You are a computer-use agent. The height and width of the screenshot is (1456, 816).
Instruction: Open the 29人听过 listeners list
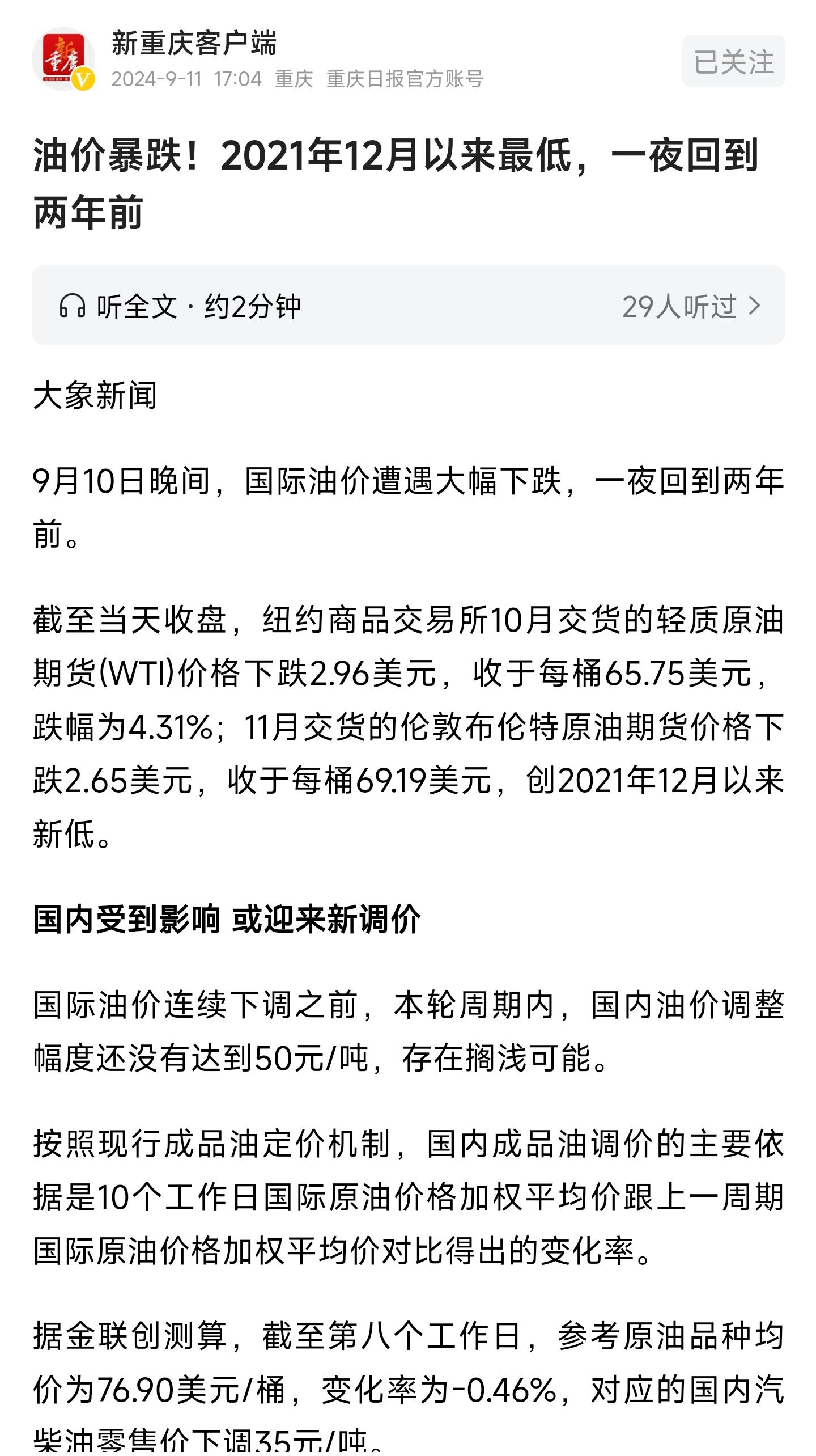coord(691,306)
